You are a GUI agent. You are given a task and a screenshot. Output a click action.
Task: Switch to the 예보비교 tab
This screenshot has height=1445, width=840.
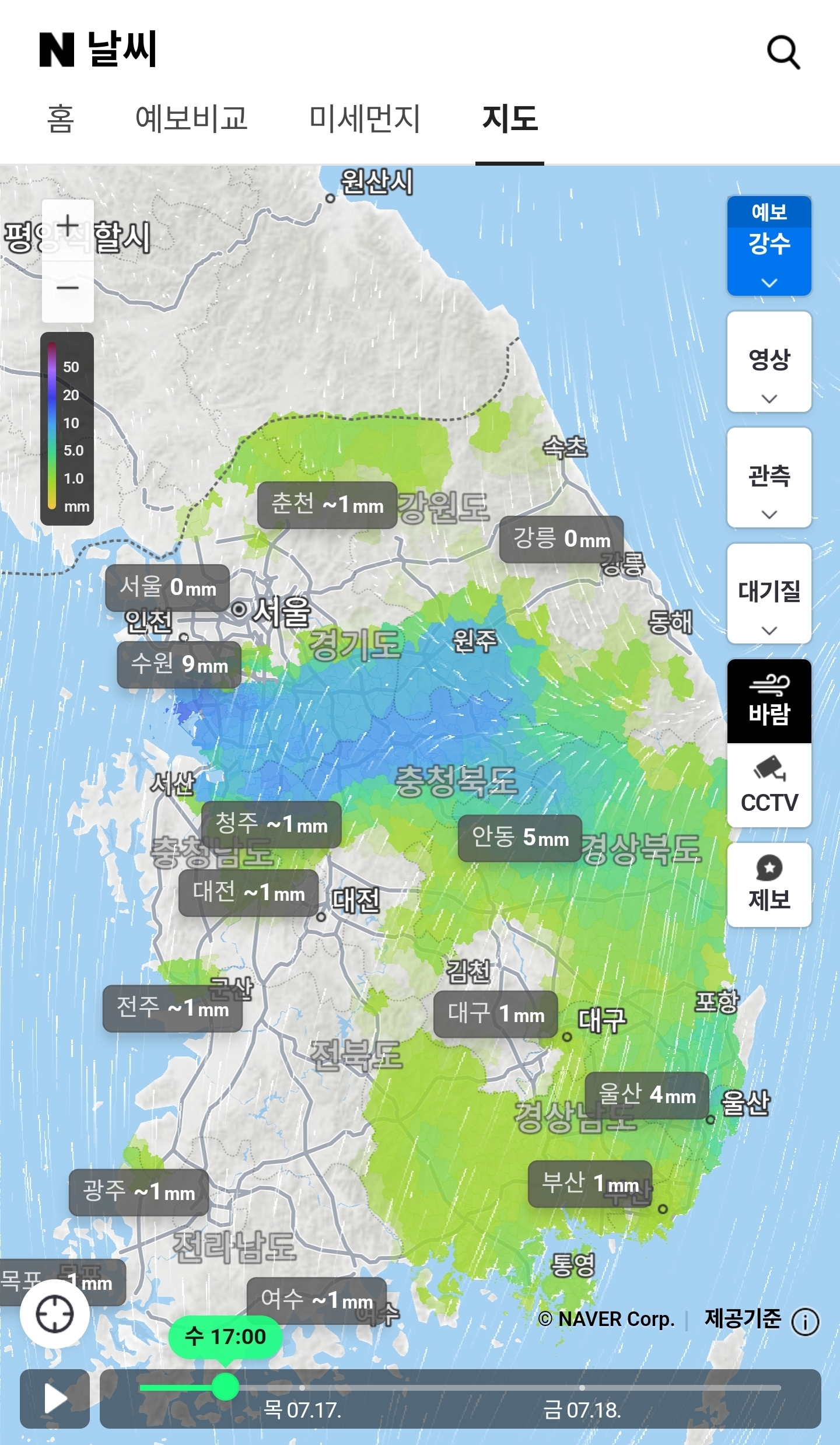pyautogui.click(x=191, y=118)
